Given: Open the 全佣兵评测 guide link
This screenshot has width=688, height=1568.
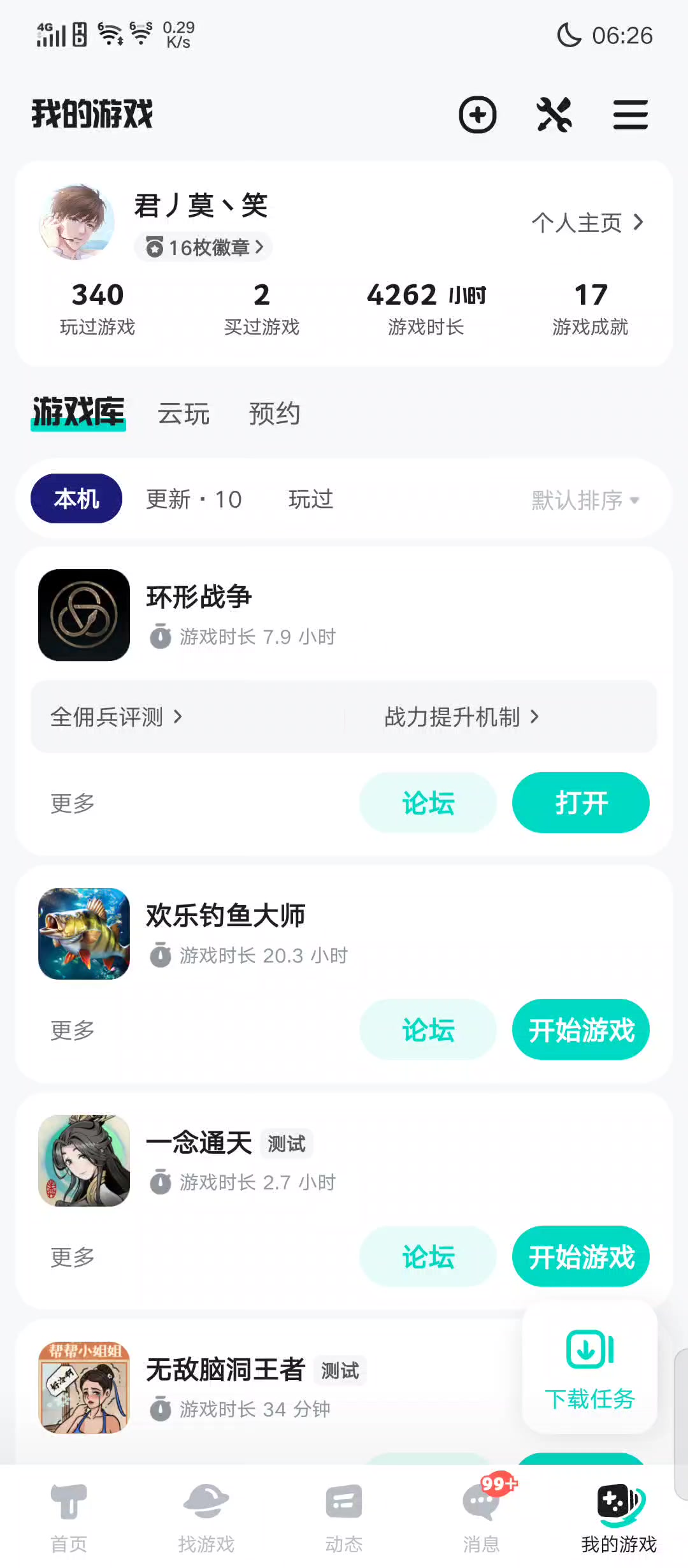Looking at the screenshot, I should pos(116,717).
